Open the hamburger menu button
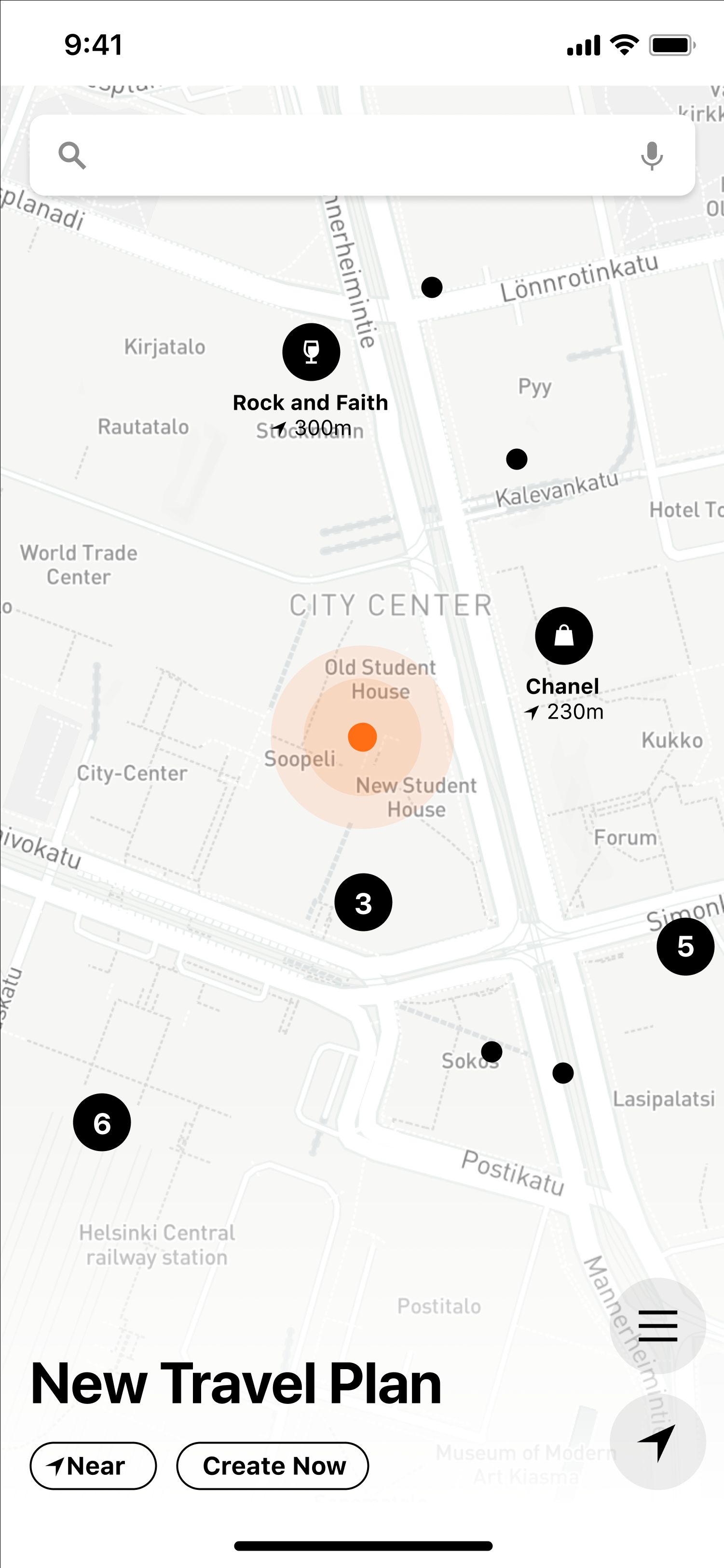724x1568 pixels. pyautogui.click(x=658, y=1326)
